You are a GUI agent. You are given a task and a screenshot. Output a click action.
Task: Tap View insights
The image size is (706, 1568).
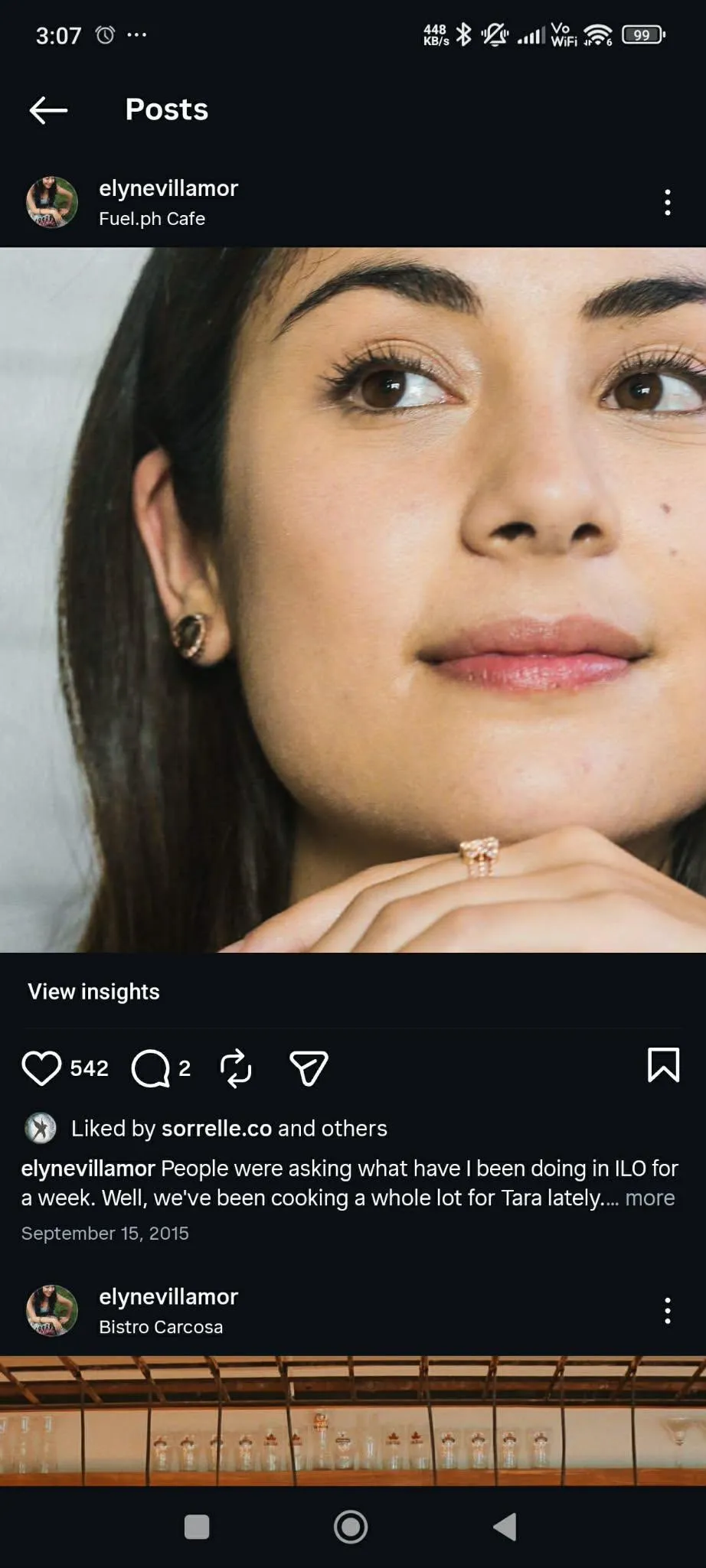(x=93, y=992)
